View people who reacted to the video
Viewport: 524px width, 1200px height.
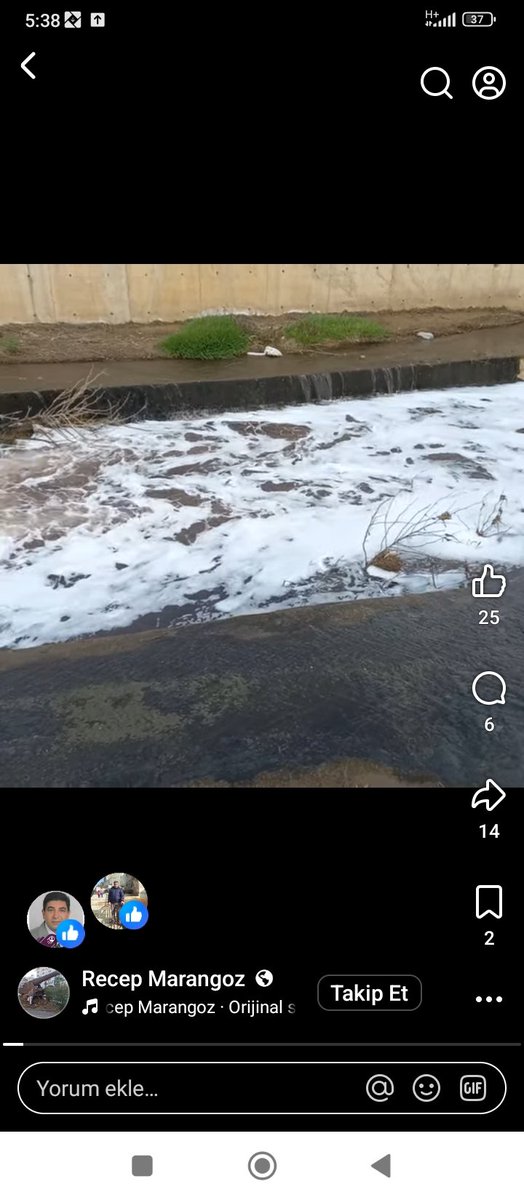88,911
